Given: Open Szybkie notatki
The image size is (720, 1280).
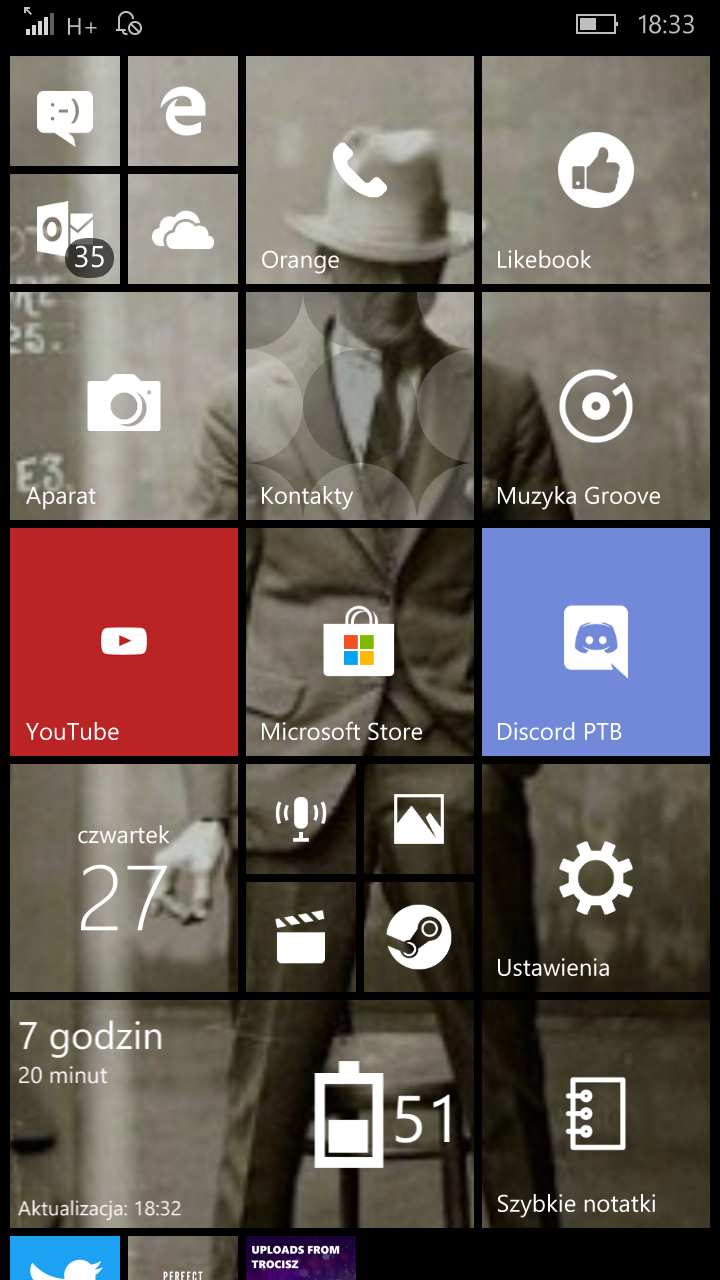Looking at the screenshot, I should click(x=596, y=1114).
